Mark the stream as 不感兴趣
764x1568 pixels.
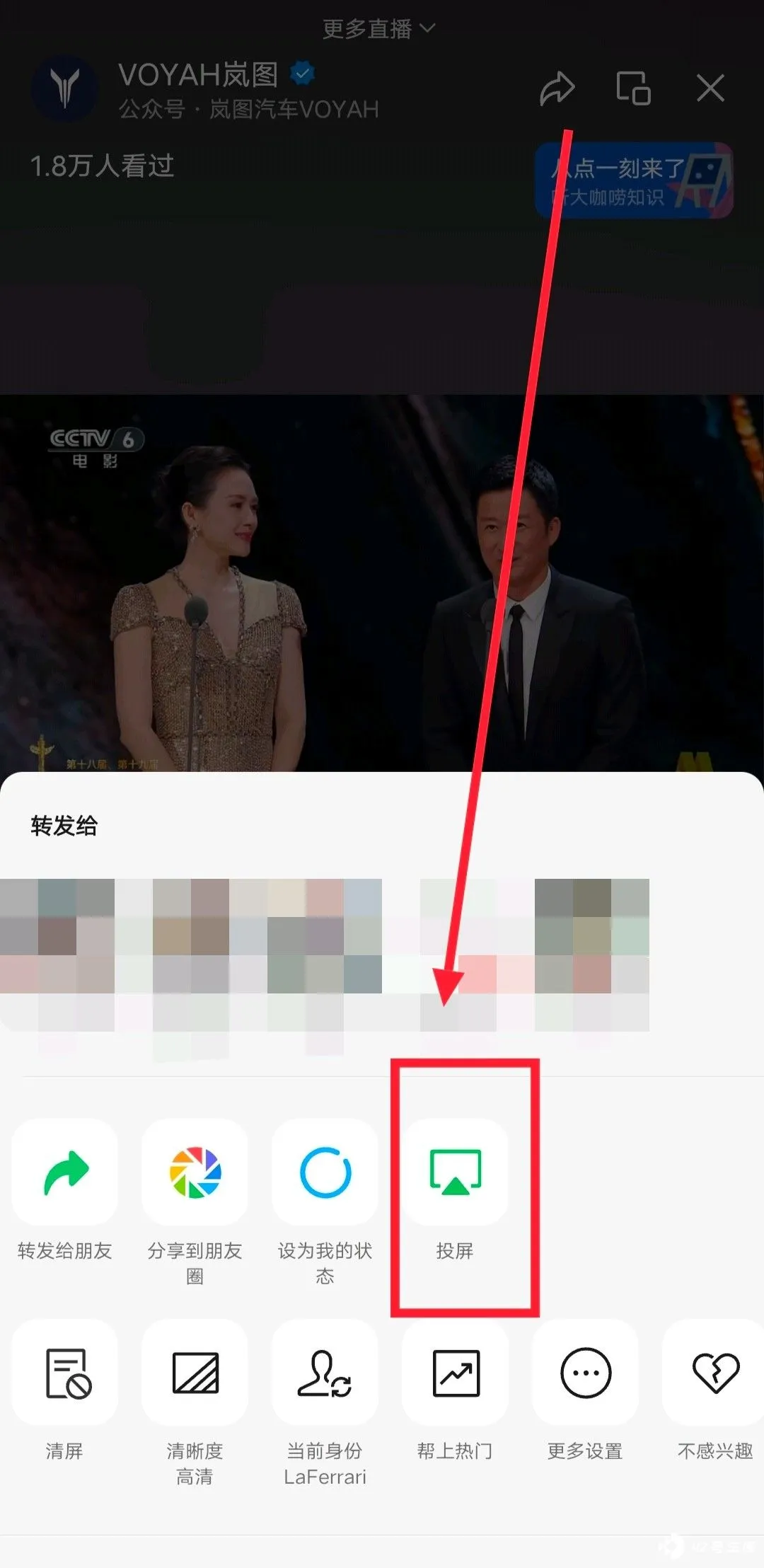[714, 1373]
